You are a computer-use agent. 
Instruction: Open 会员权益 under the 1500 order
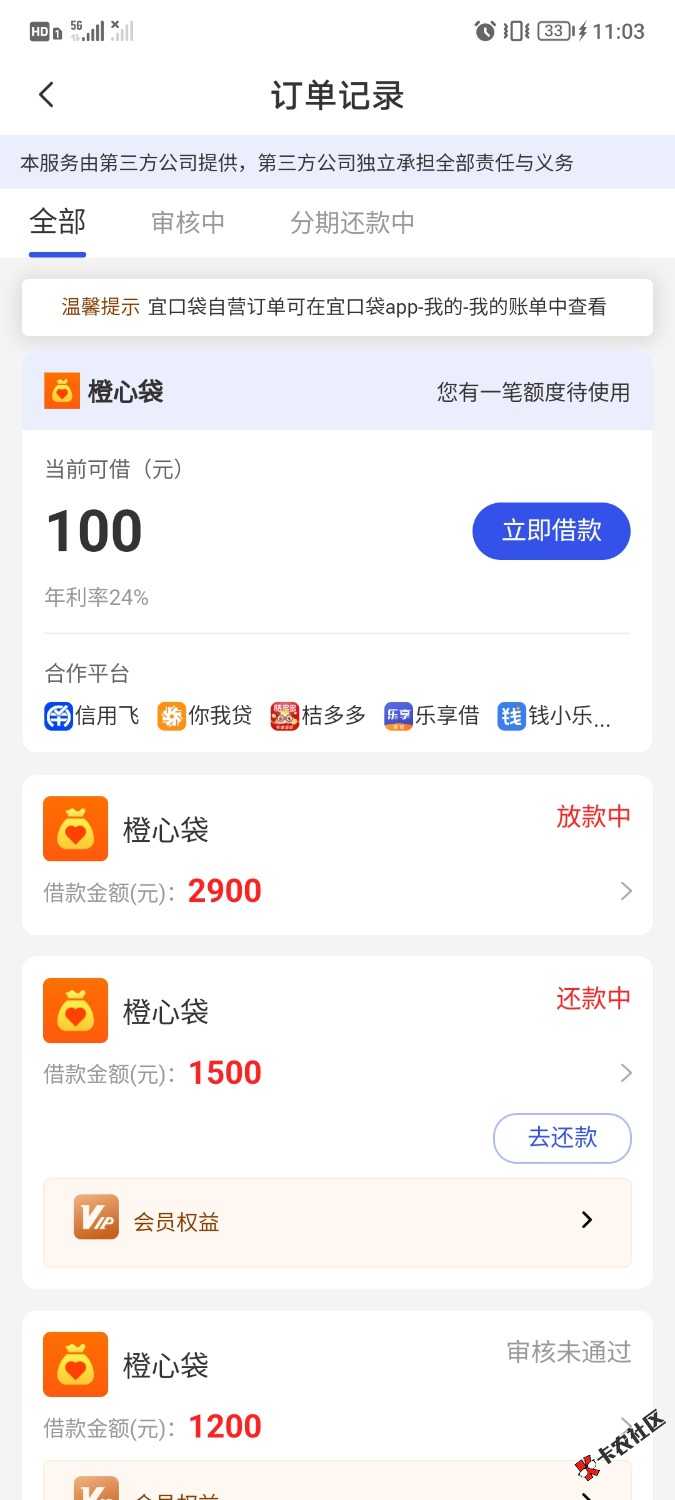[x=337, y=1222]
